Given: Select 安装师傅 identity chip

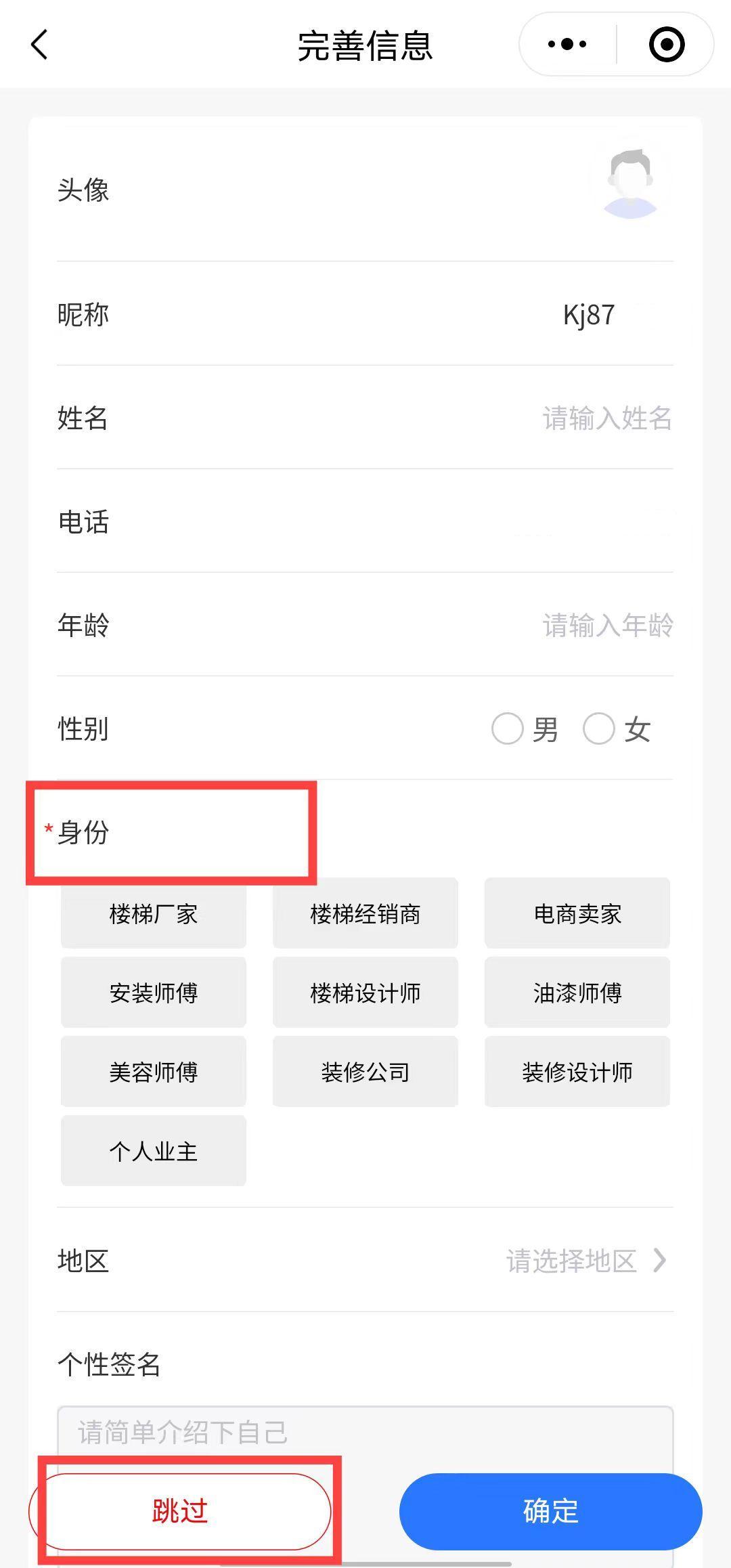Looking at the screenshot, I should tap(154, 993).
